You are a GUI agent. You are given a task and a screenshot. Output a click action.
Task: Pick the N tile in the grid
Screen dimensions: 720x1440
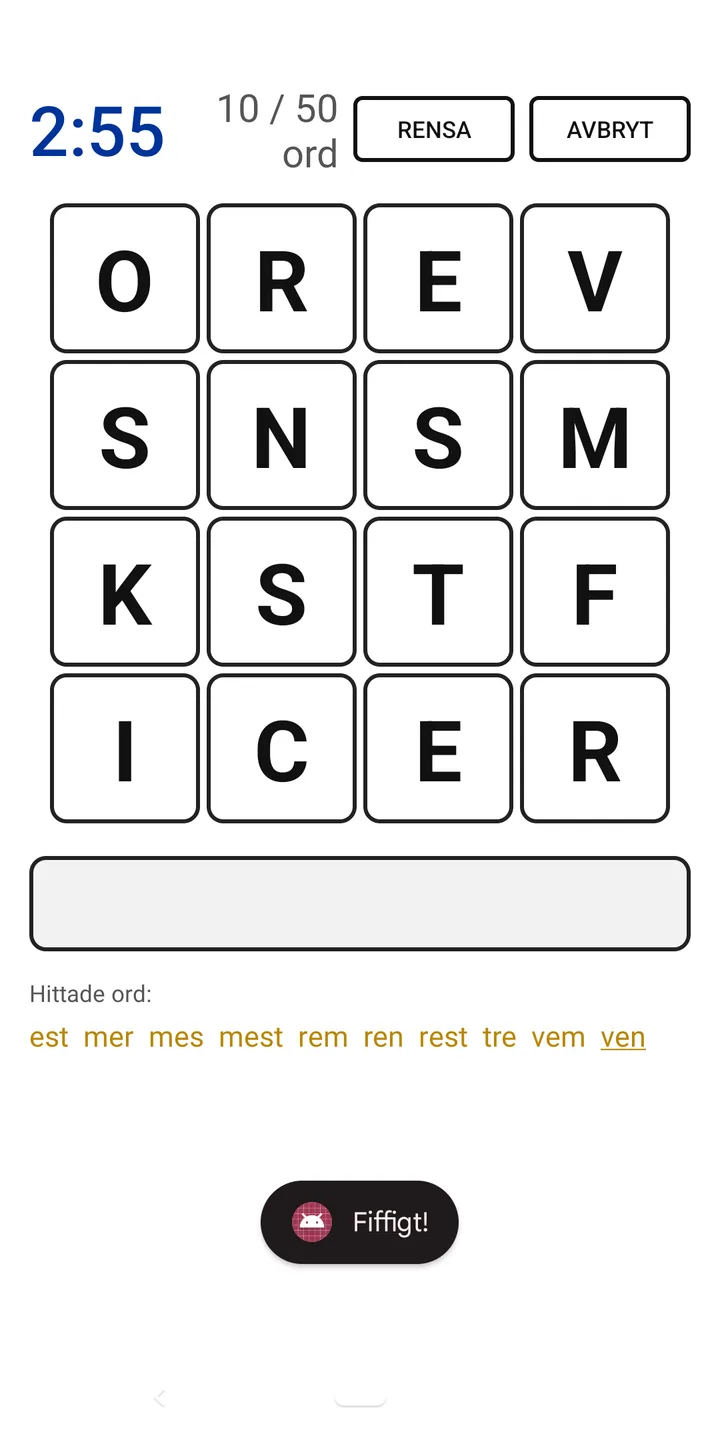coord(282,435)
